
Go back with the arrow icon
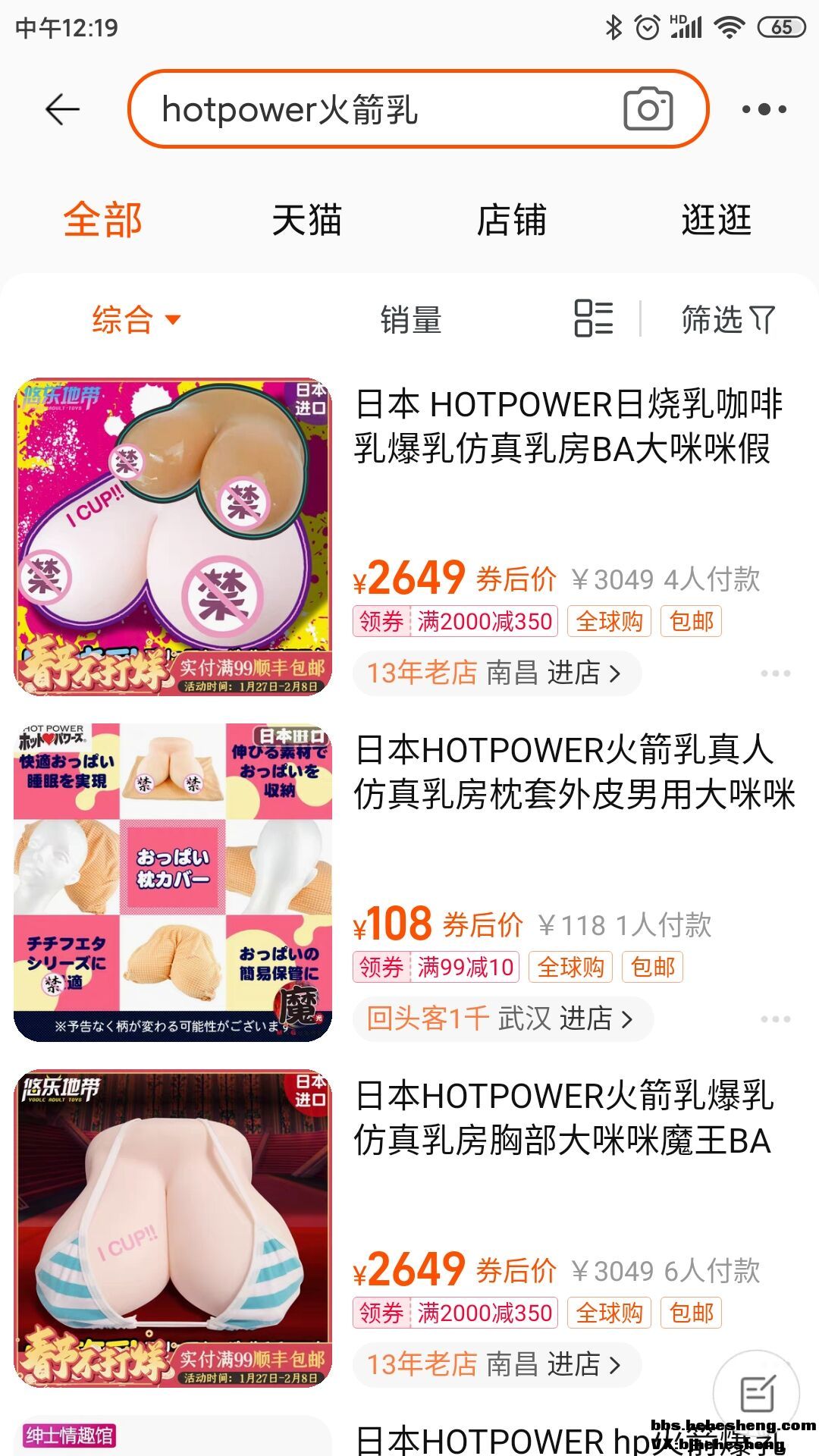(x=62, y=110)
